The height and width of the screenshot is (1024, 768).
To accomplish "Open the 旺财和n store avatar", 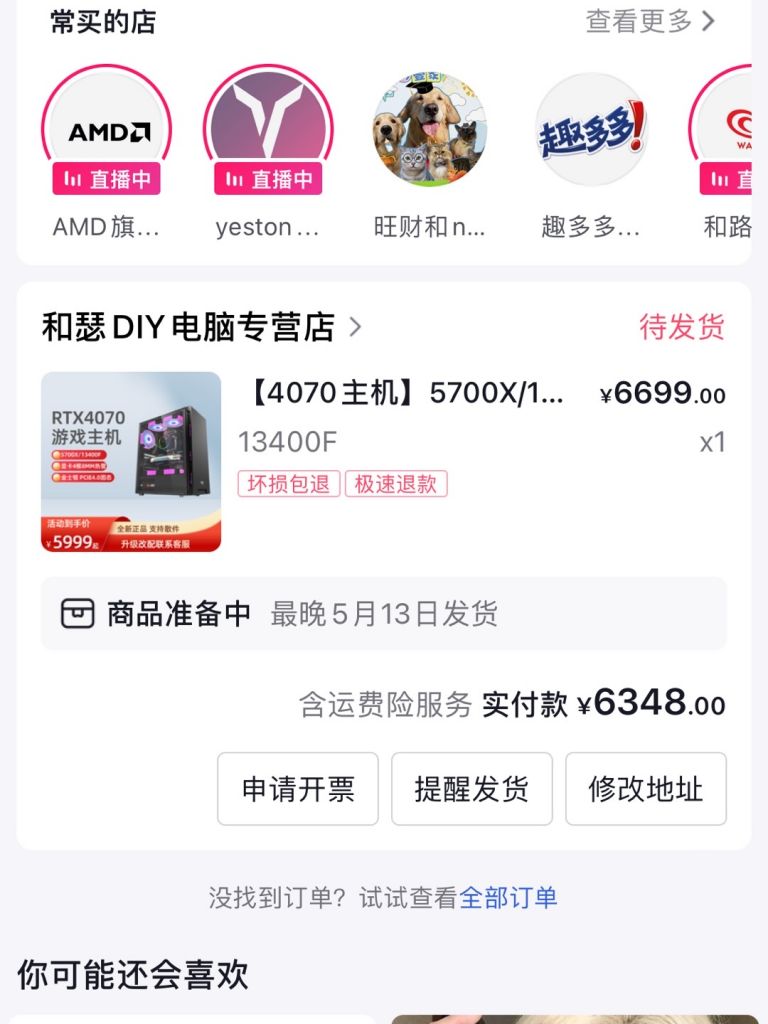I will 430,130.
